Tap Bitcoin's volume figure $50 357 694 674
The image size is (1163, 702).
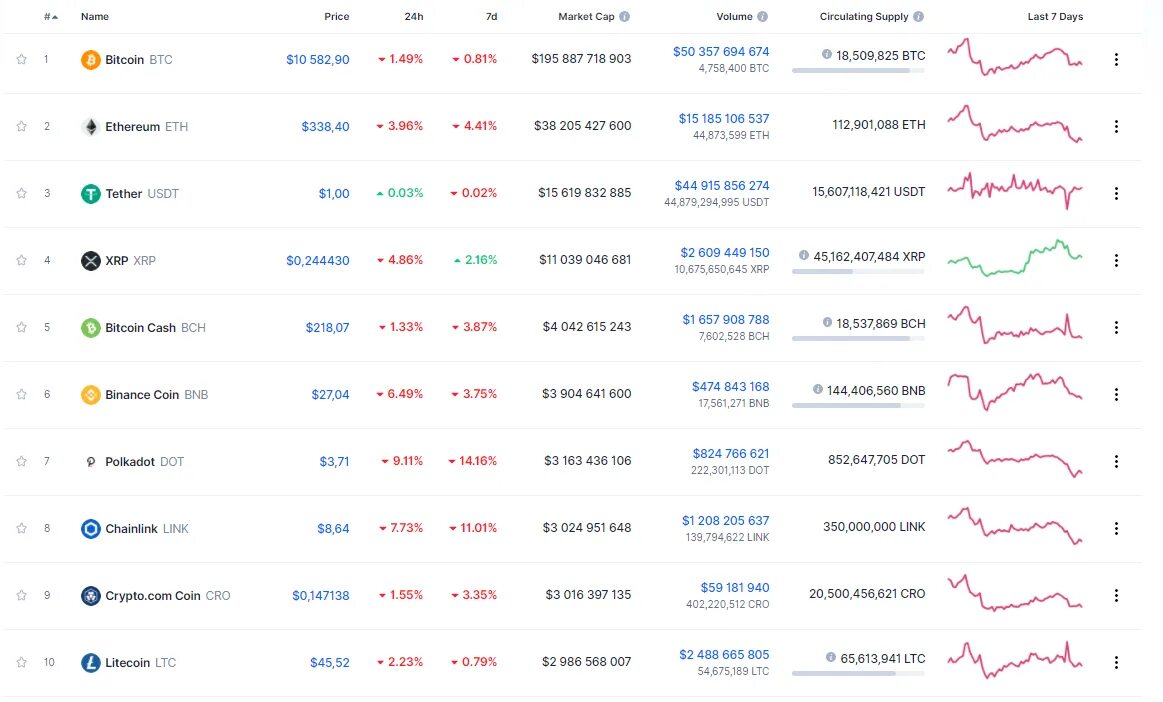point(721,52)
